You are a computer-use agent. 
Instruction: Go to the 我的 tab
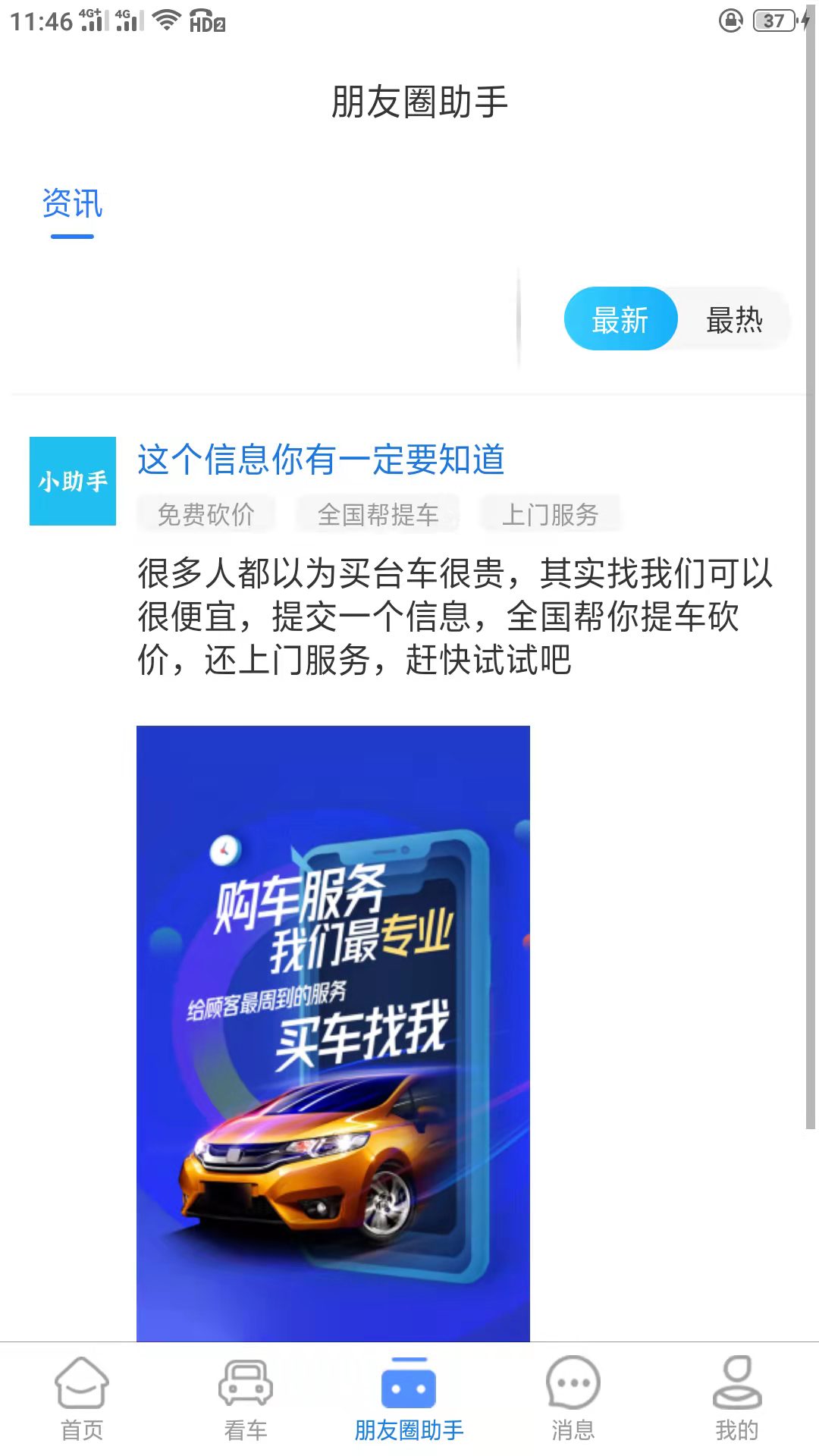737,1400
